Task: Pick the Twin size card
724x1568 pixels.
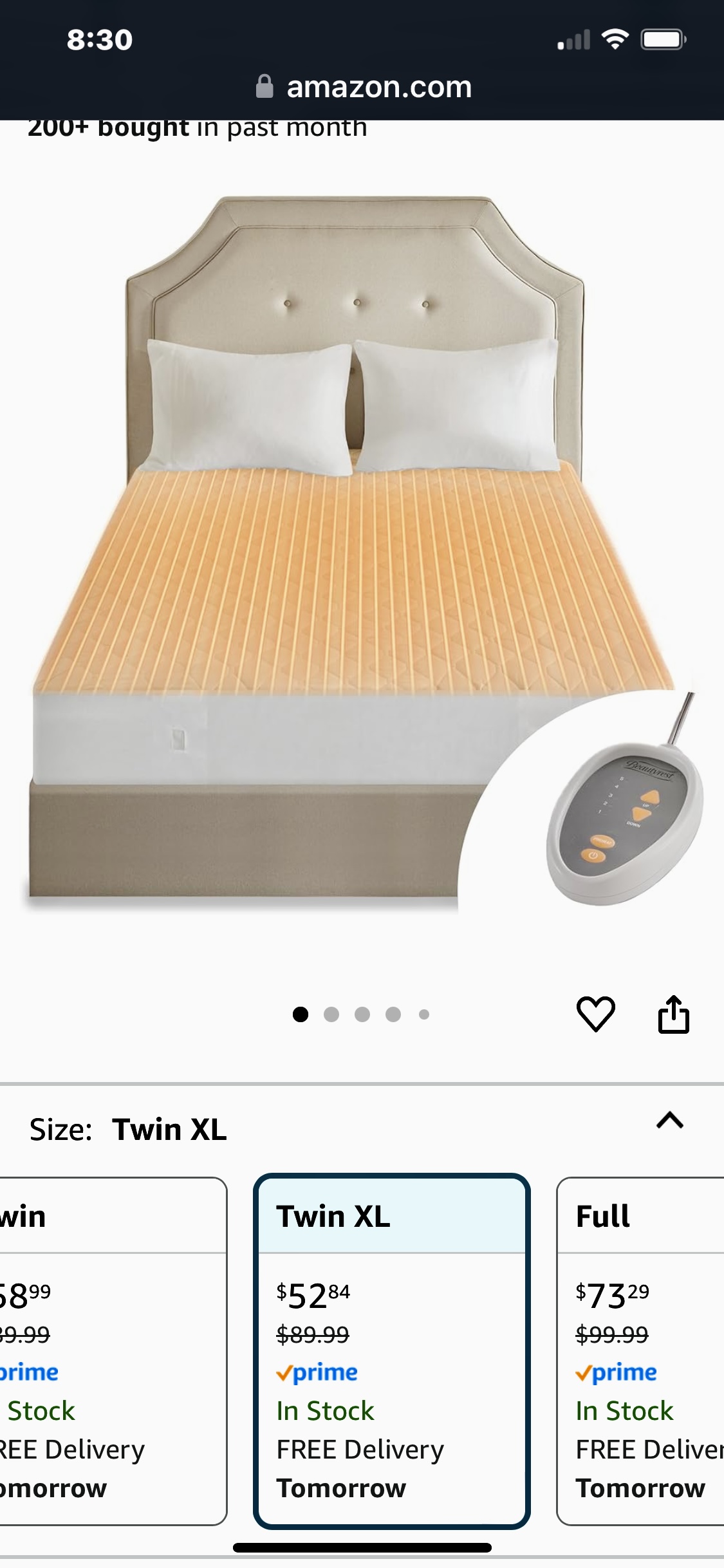Action: 113,1351
